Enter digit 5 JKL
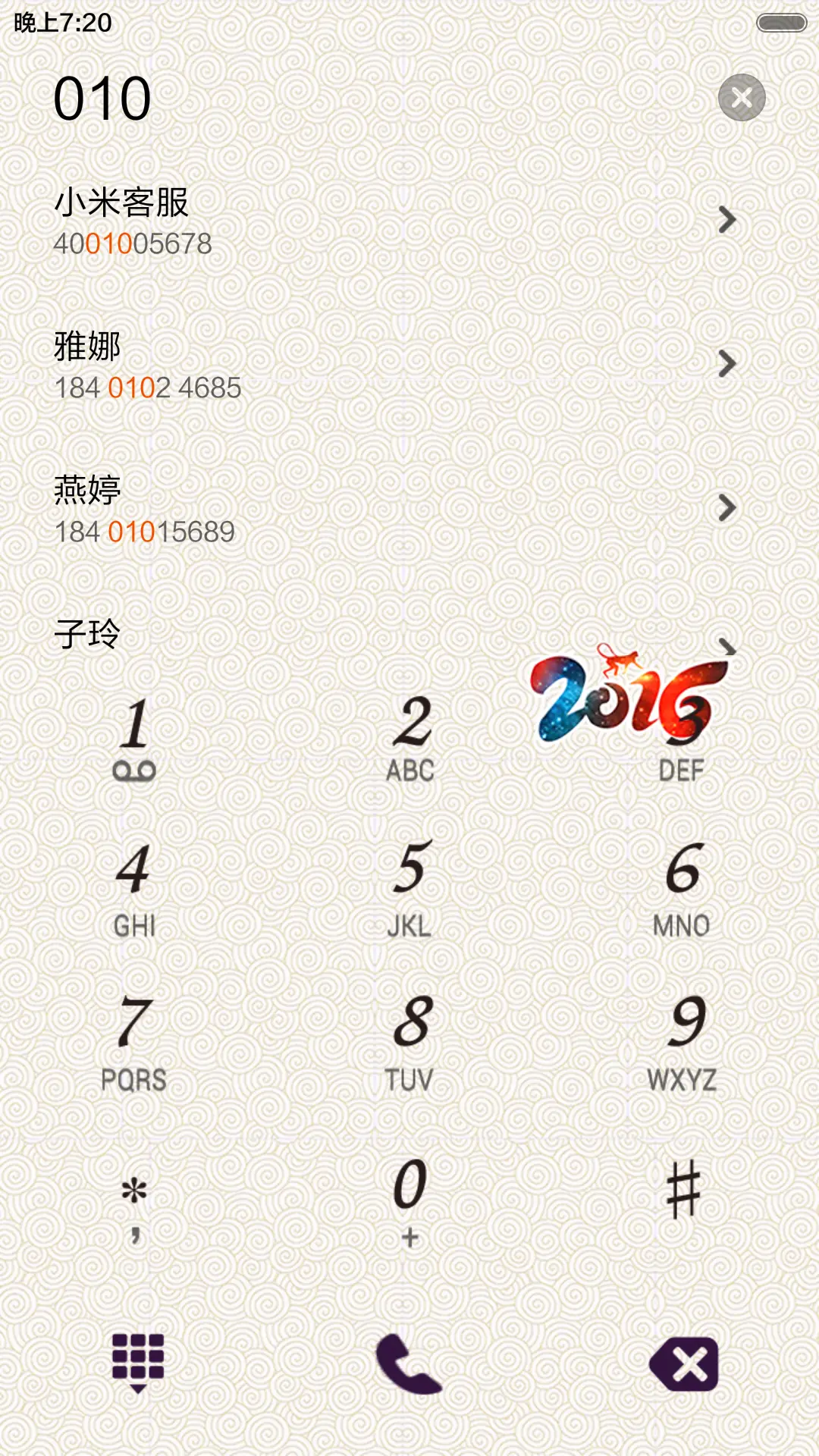This screenshot has height=1456, width=819. pos(410,889)
